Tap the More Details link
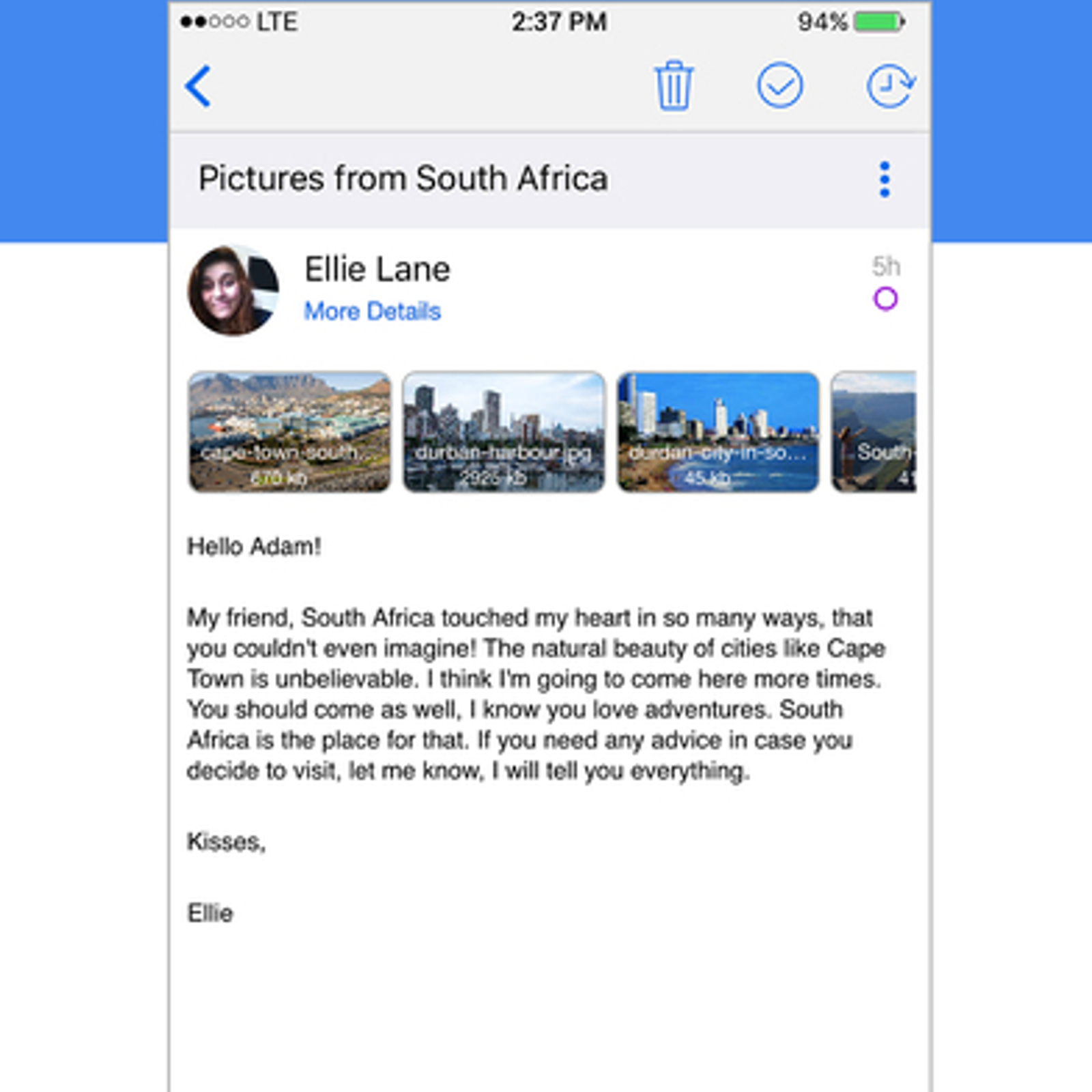The height and width of the screenshot is (1092, 1092). coord(372,311)
